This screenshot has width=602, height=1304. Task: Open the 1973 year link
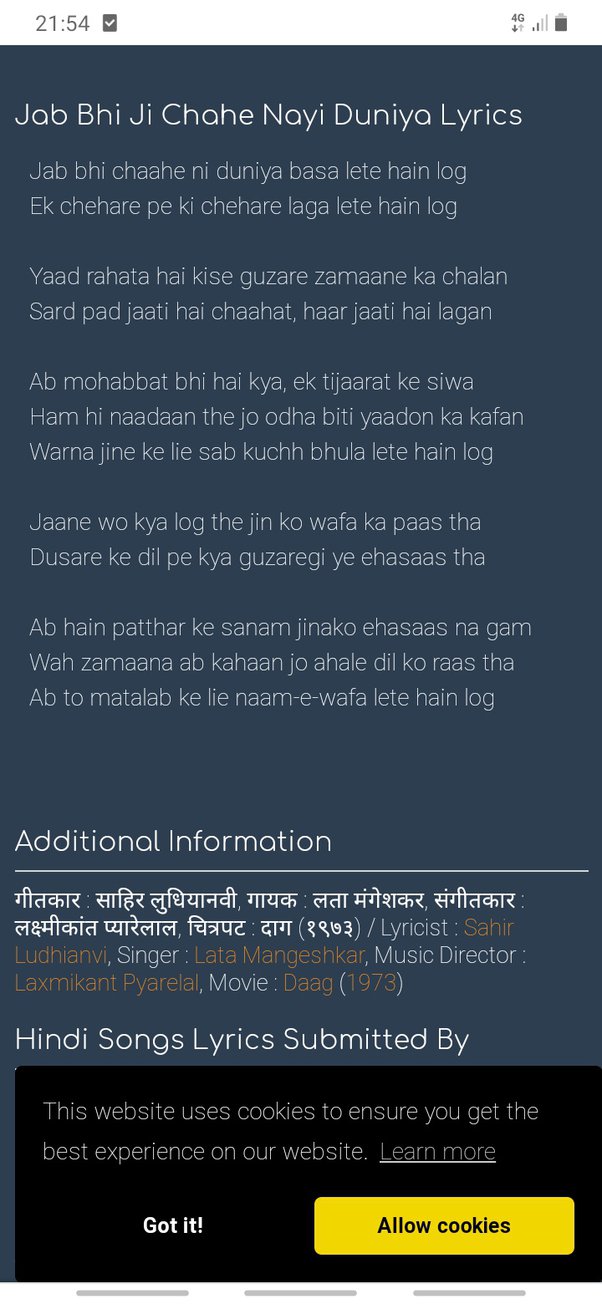pos(371,983)
